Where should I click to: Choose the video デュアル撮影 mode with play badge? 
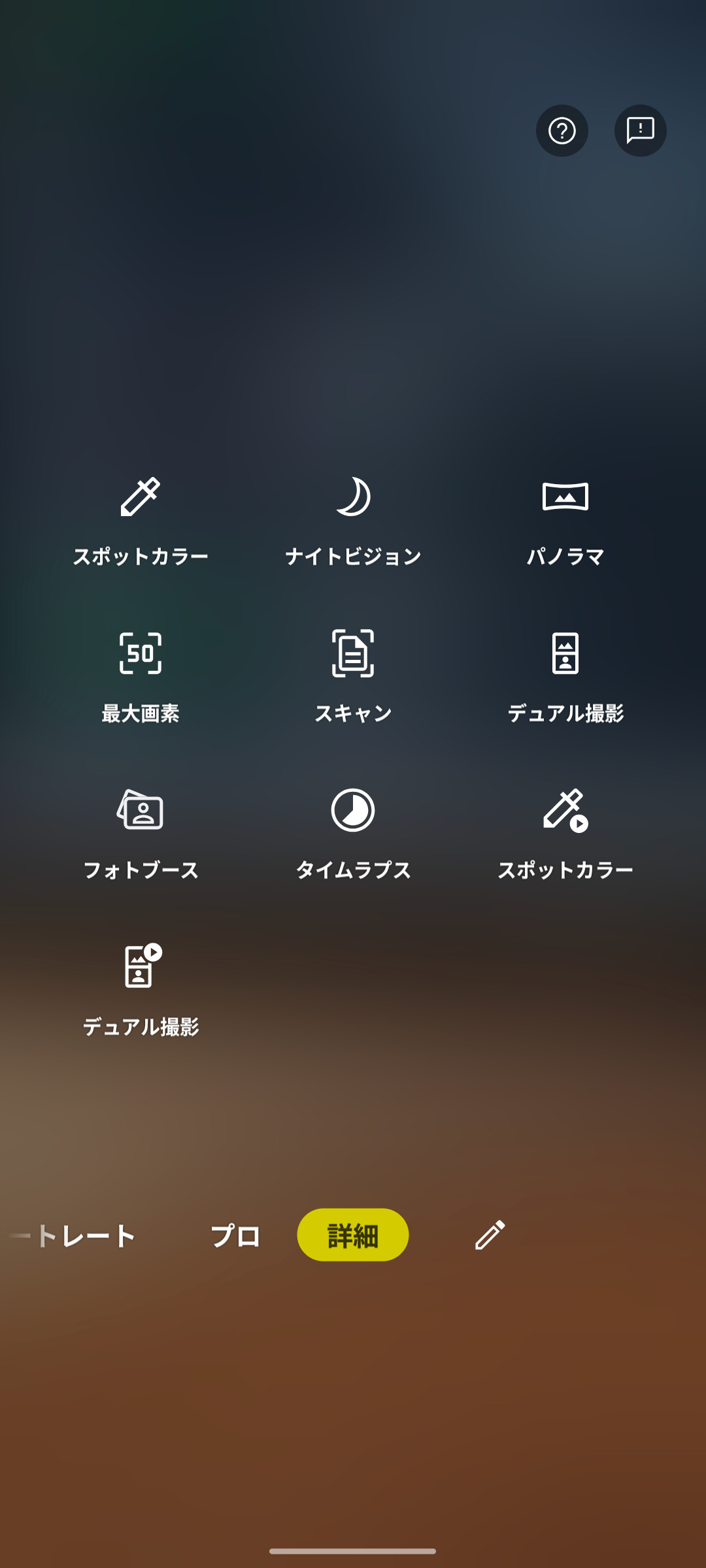coord(141,990)
